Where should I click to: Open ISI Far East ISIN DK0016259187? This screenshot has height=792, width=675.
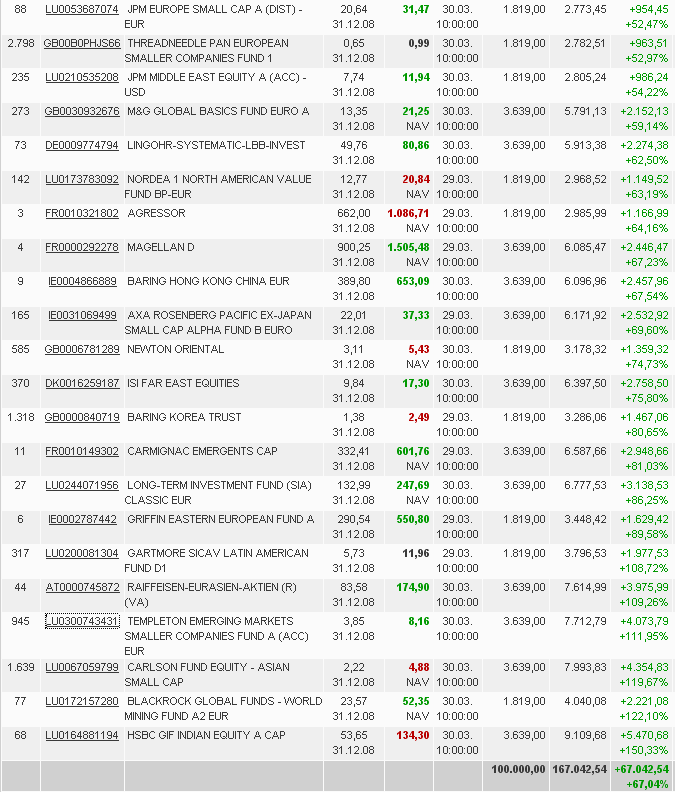[82, 384]
